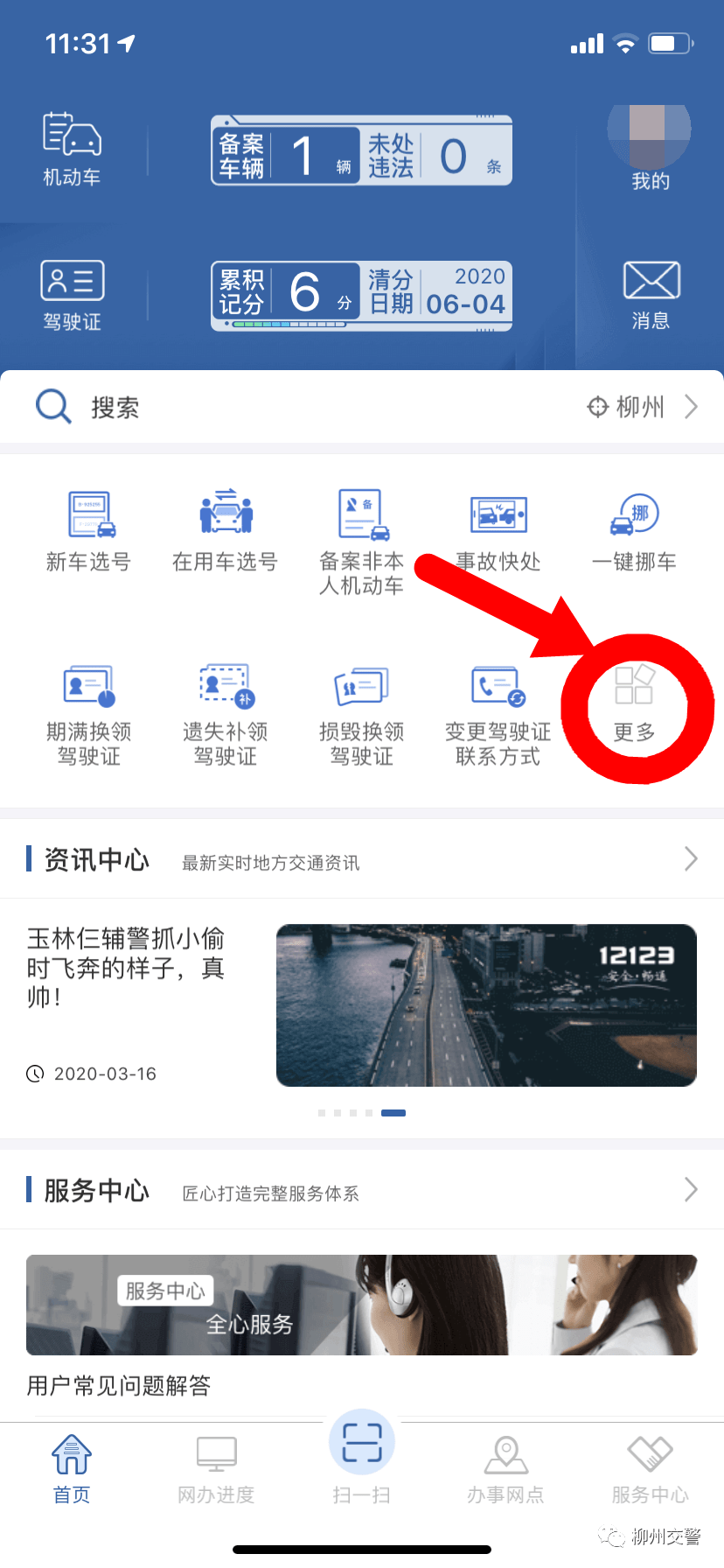Image resolution: width=724 pixels, height=1568 pixels.
Task: Open 消息 messages envelope
Action: [651, 295]
